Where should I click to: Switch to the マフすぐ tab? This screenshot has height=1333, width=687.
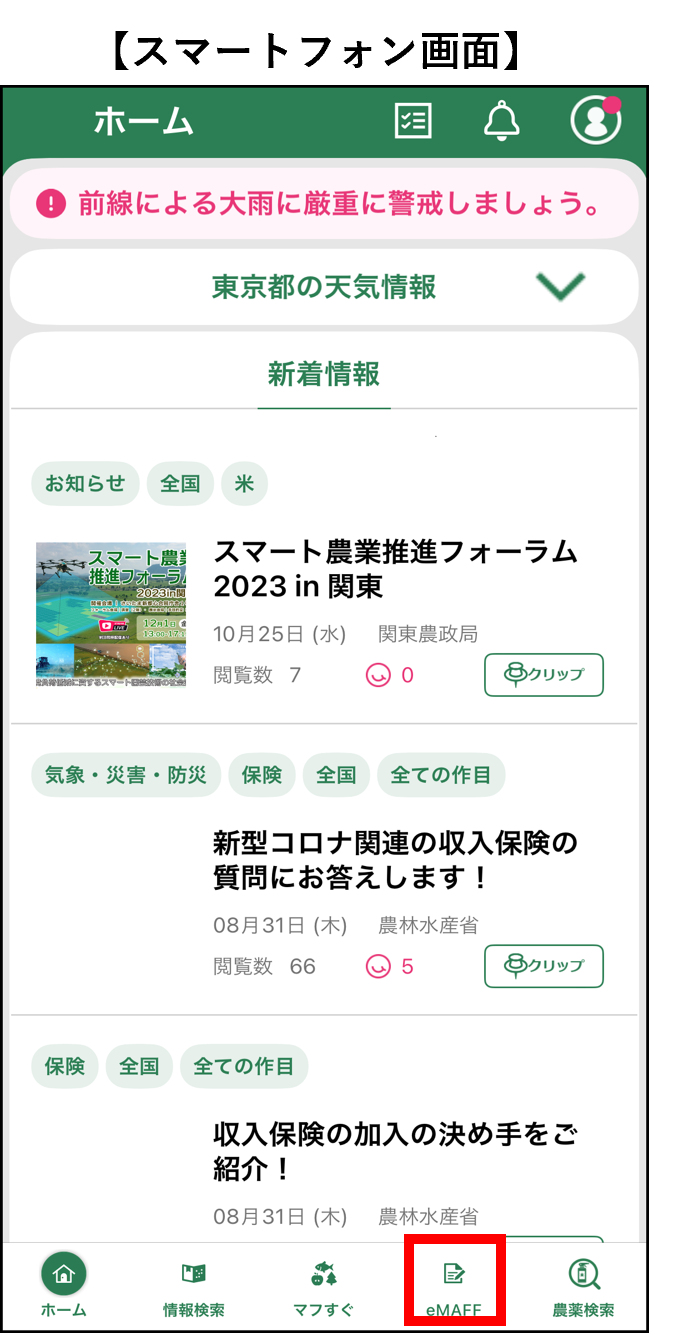click(323, 1288)
